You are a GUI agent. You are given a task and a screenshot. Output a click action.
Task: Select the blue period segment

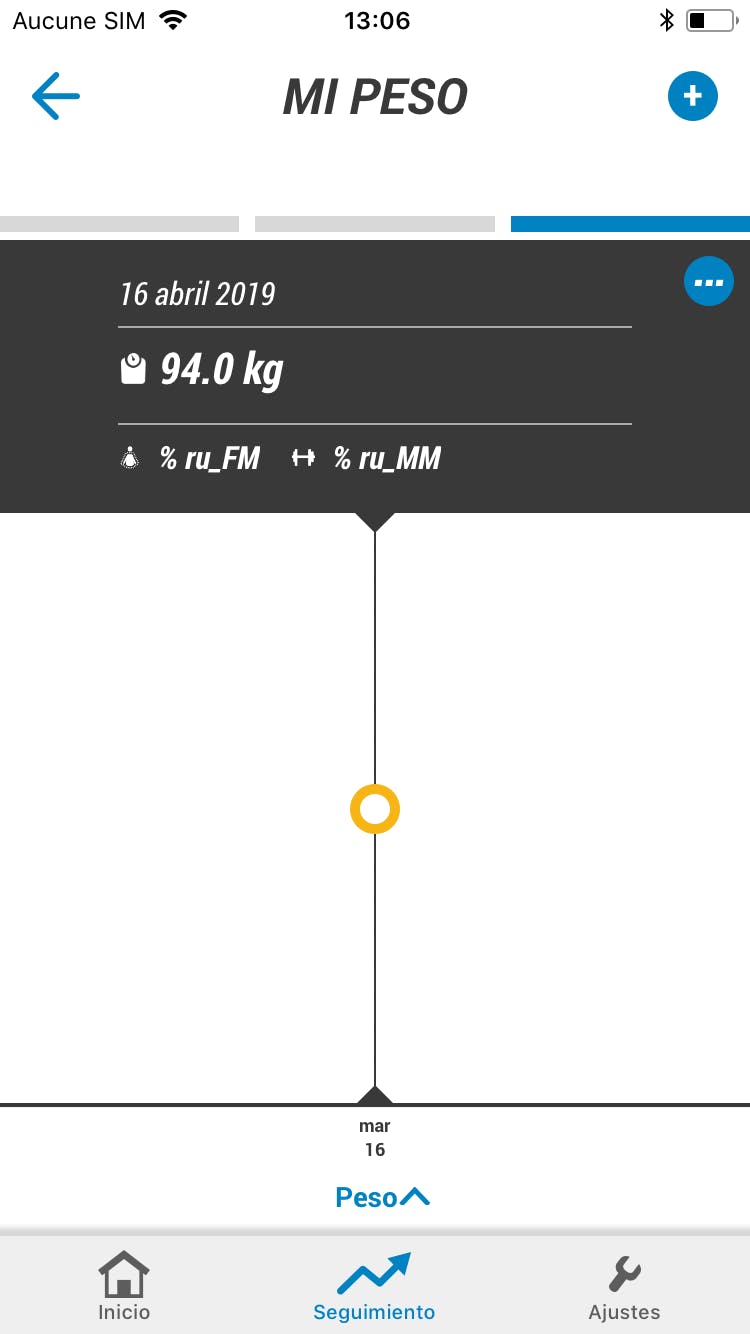pos(630,224)
